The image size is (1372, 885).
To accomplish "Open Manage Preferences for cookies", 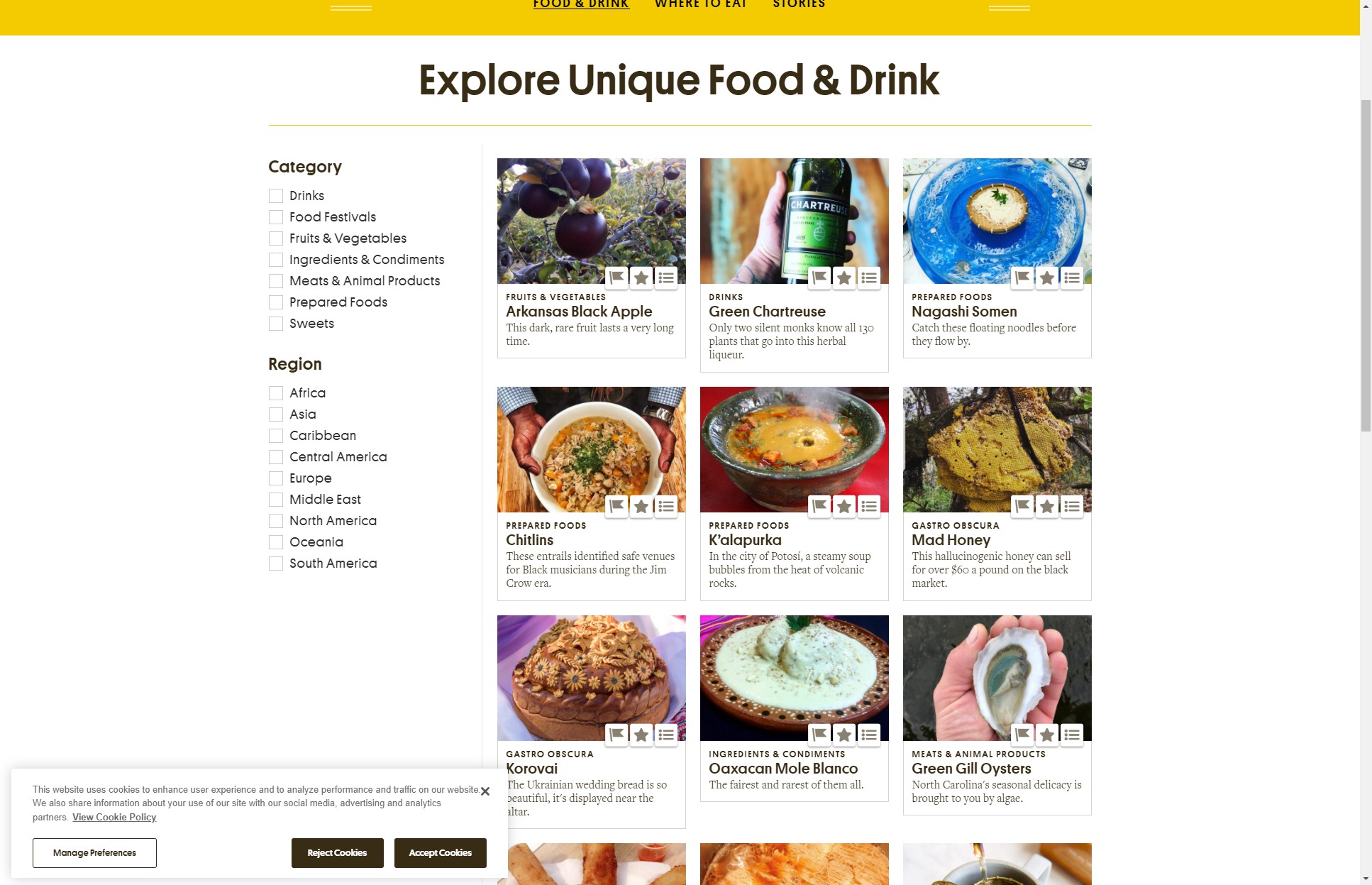I will pos(94,853).
